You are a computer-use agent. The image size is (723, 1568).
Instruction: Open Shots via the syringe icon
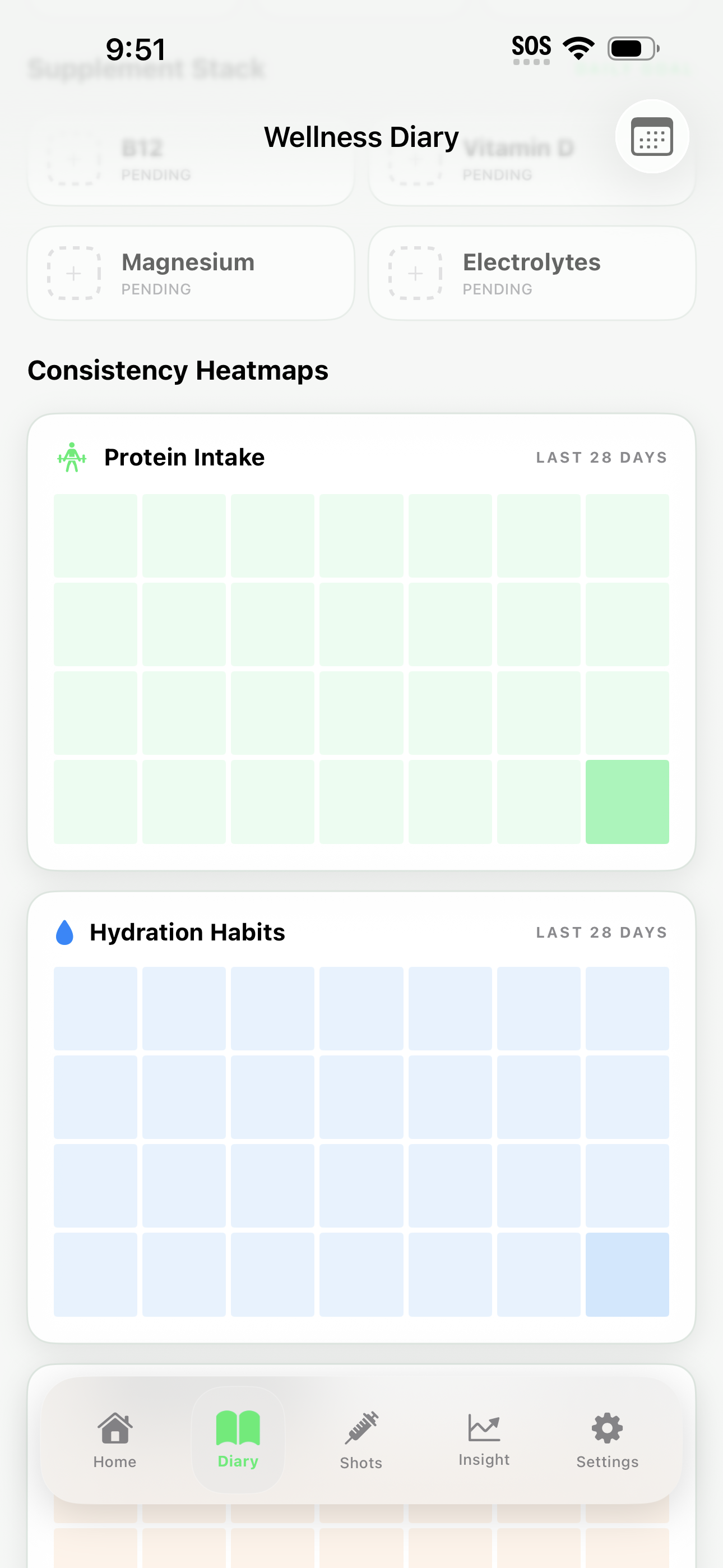pos(361,1427)
